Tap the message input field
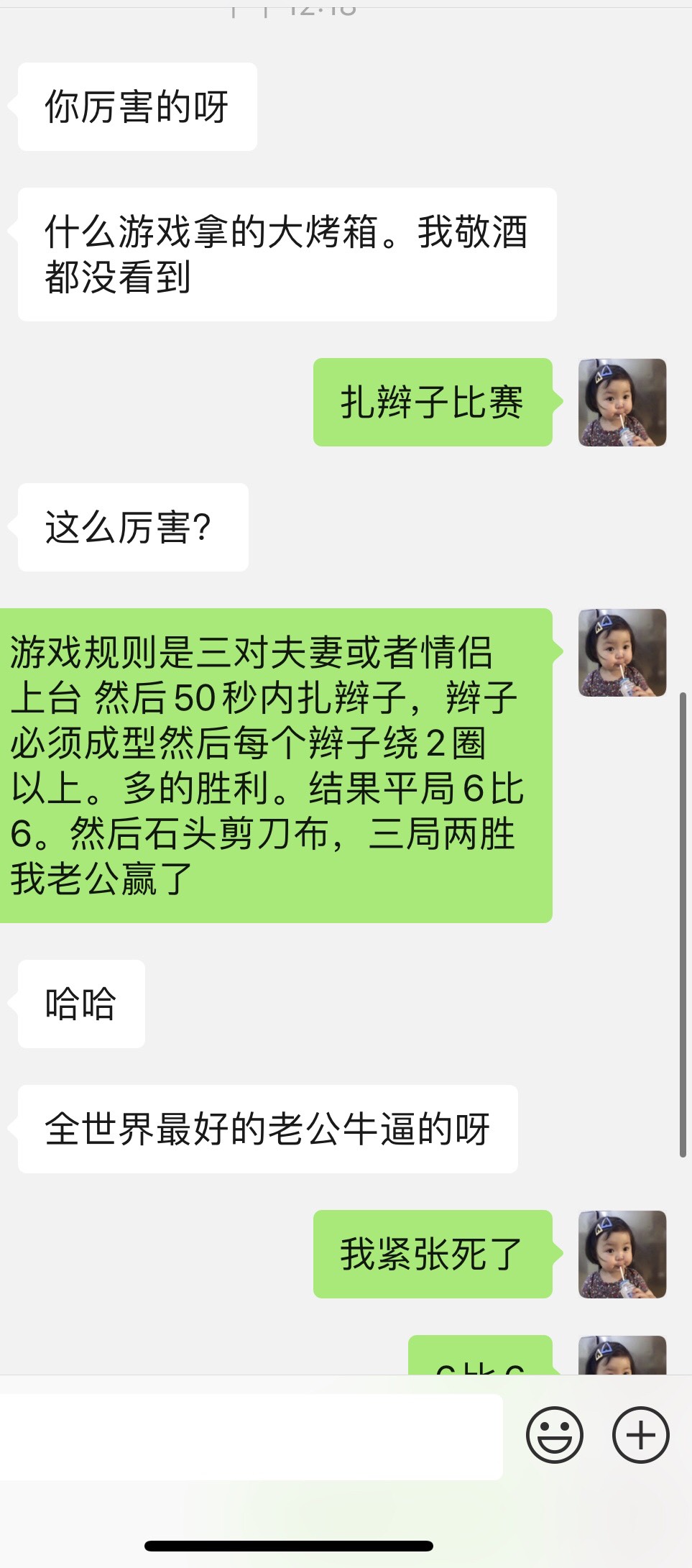The image size is (692, 1568). pyautogui.click(x=251, y=1436)
